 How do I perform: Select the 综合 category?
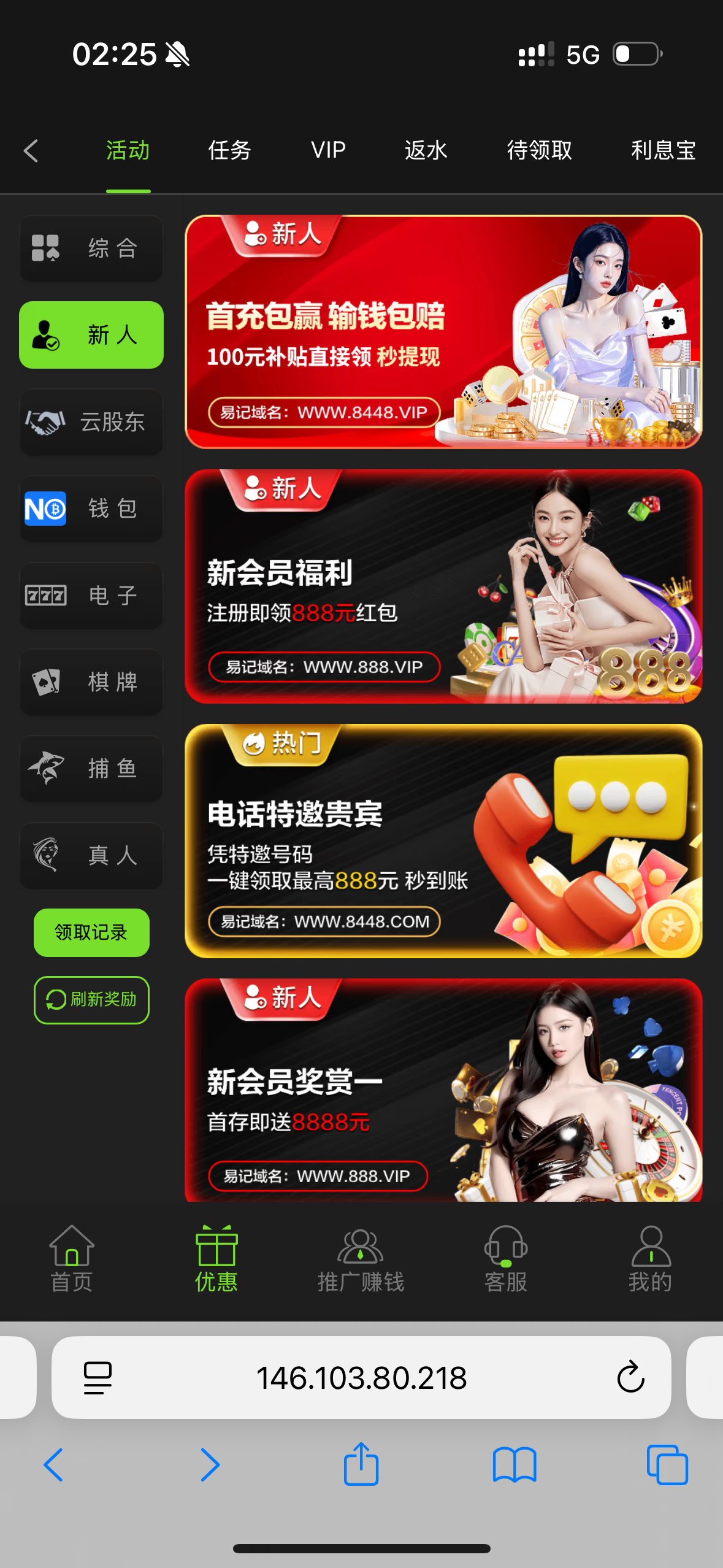point(91,248)
